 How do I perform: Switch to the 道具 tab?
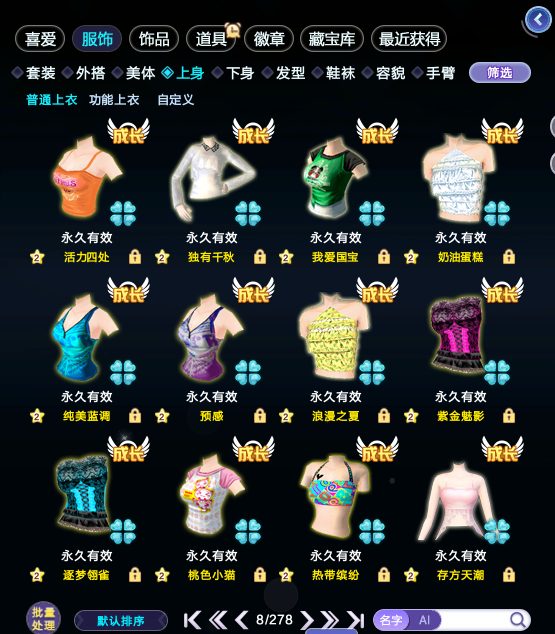pos(211,39)
